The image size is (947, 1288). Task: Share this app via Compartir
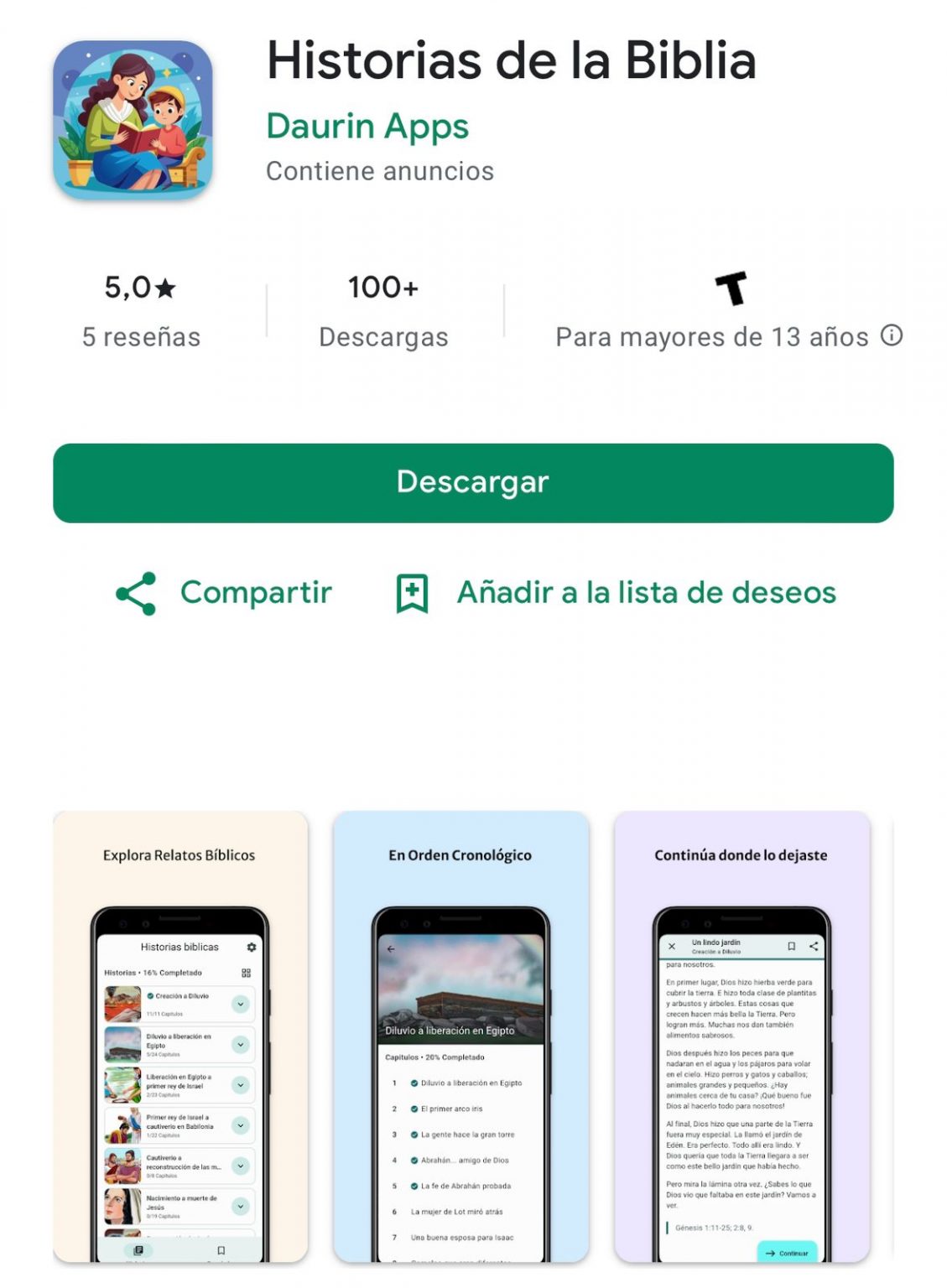point(224,593)
